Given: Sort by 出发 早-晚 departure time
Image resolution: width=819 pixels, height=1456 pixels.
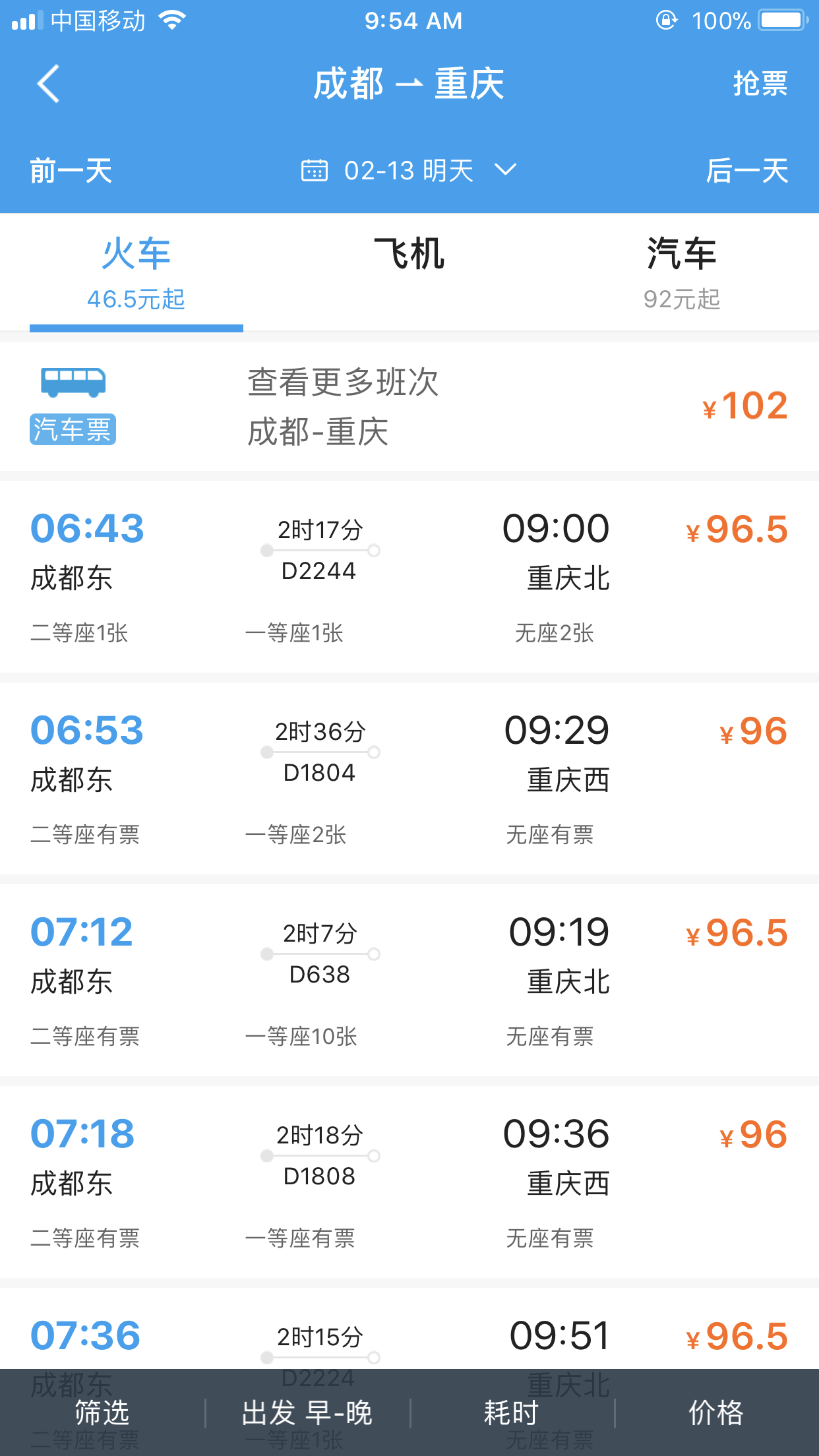Looking at the screenshot, I should click(x=307, y=1412).
